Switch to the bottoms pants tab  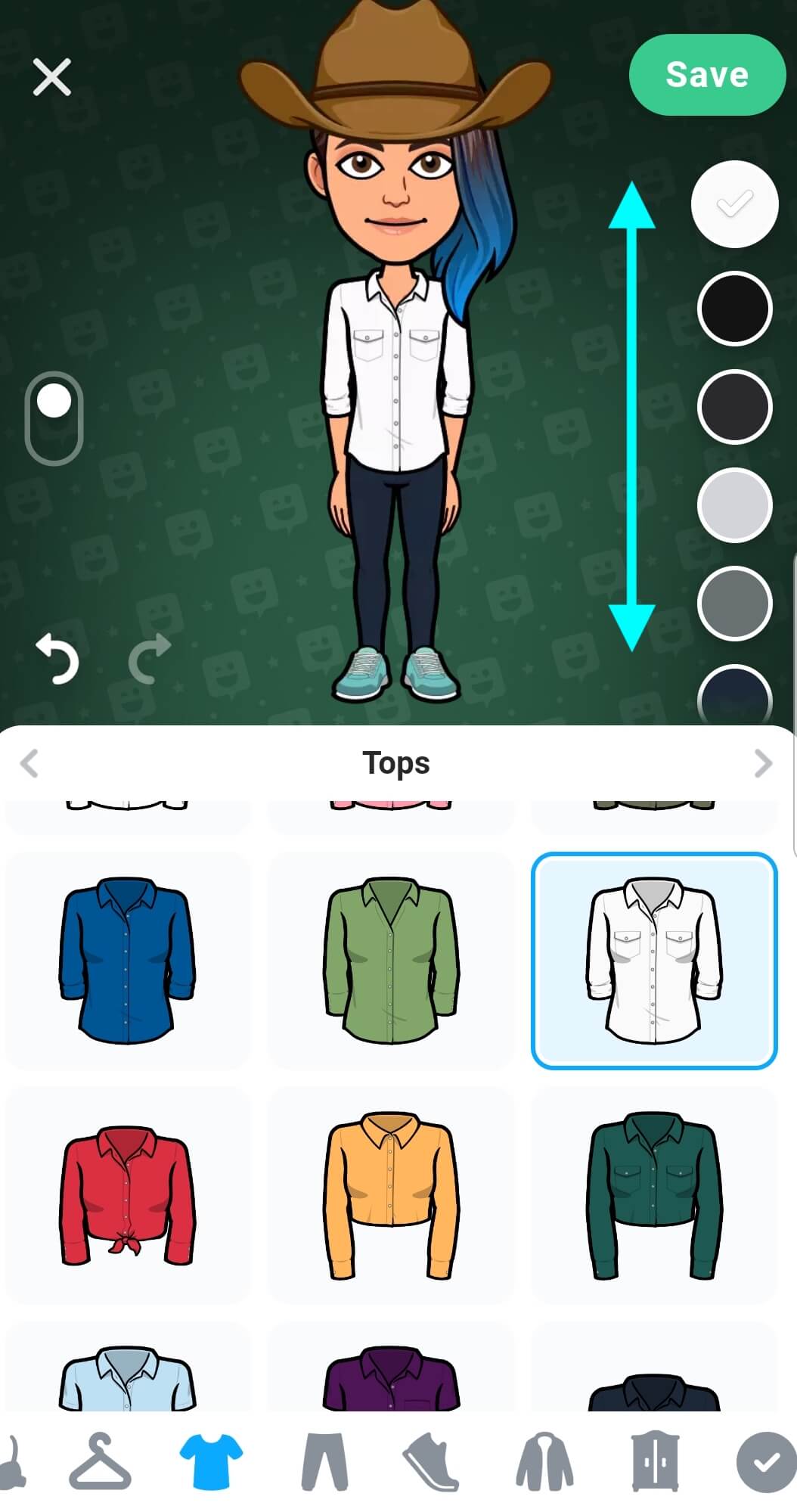pyautogui.click(x=324, y=1461)
